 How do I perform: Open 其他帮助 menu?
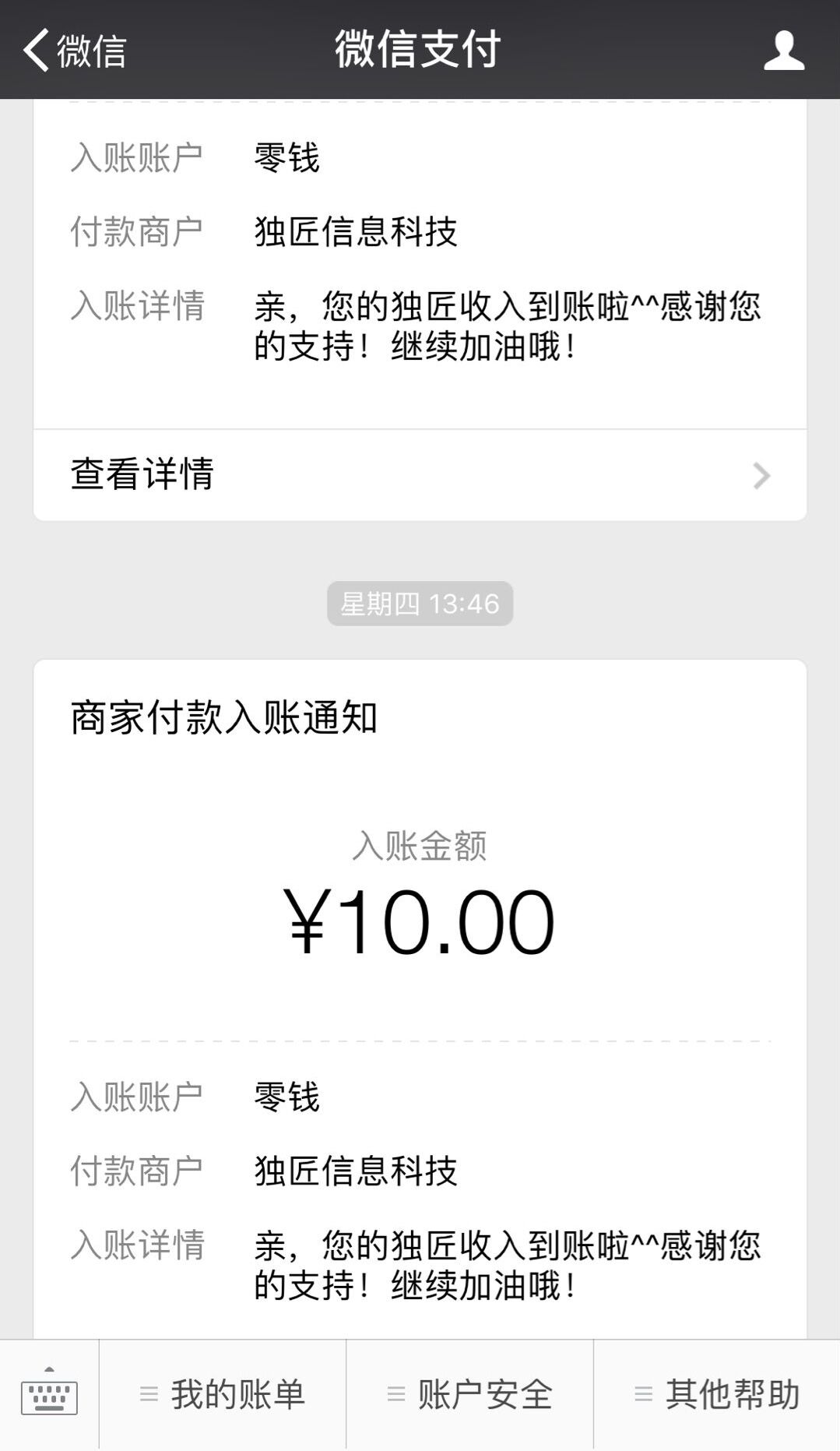[x=717, y=1395]
